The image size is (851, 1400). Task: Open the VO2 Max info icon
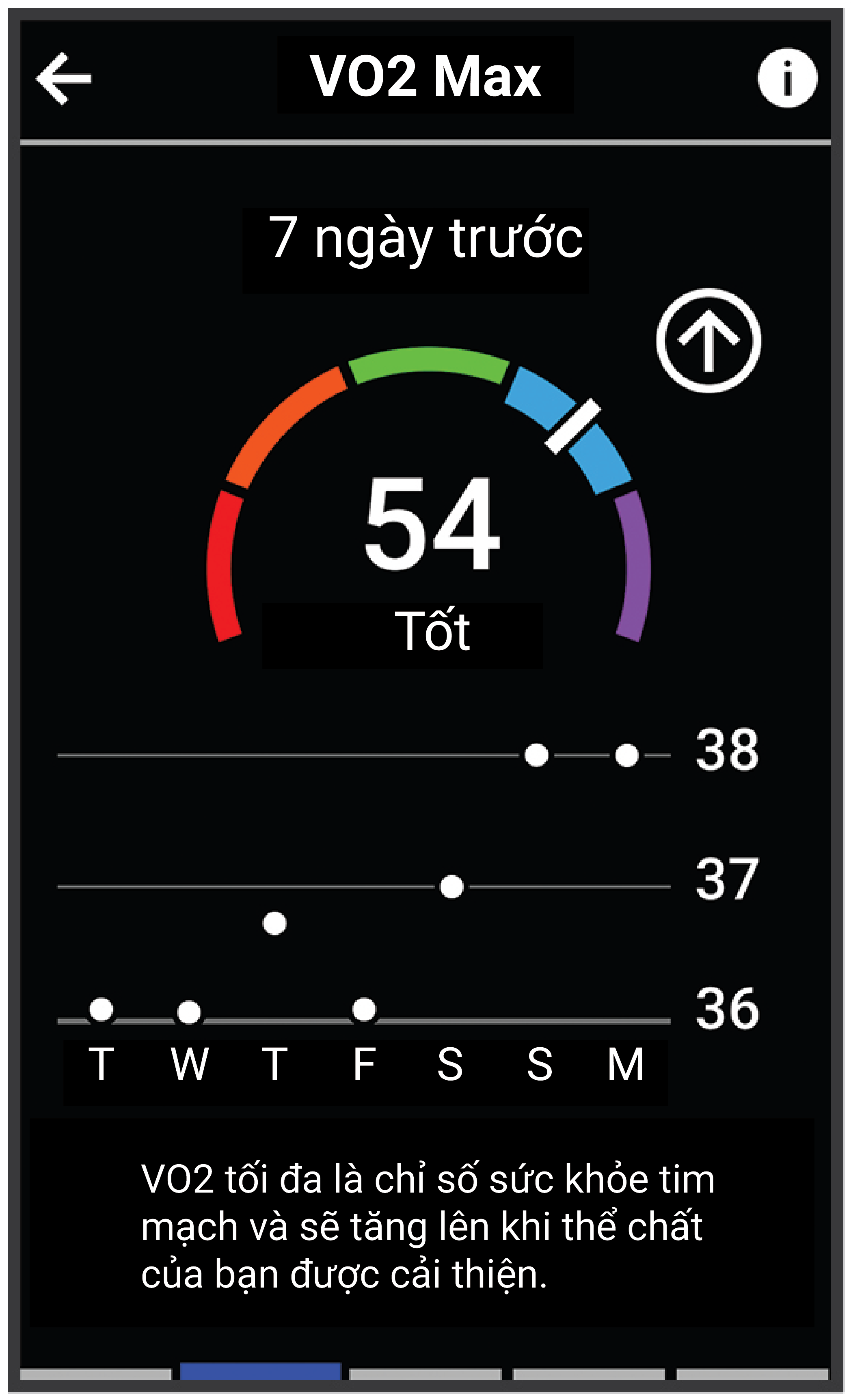(787, 78)
